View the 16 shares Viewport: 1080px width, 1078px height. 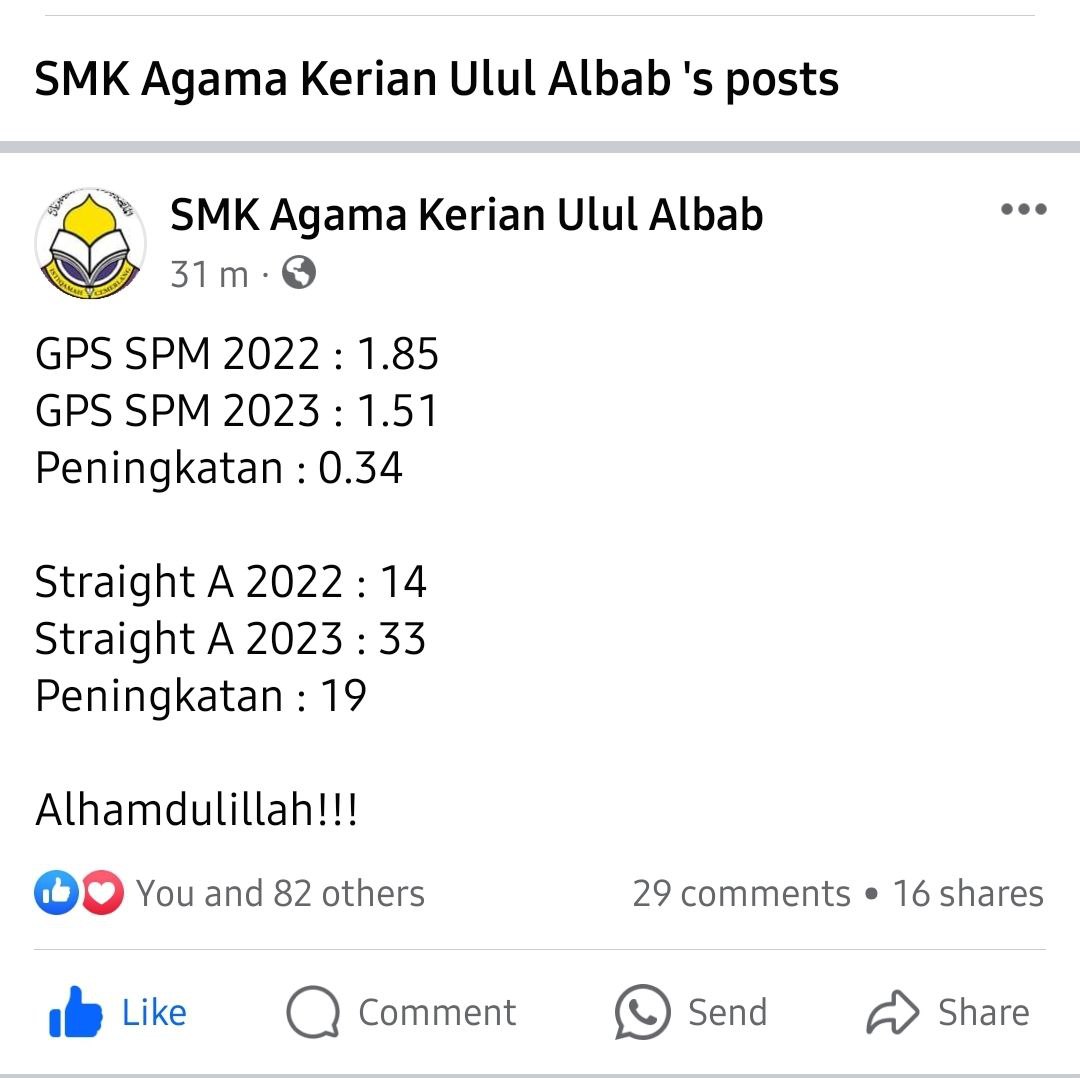(x=968, y=893)
